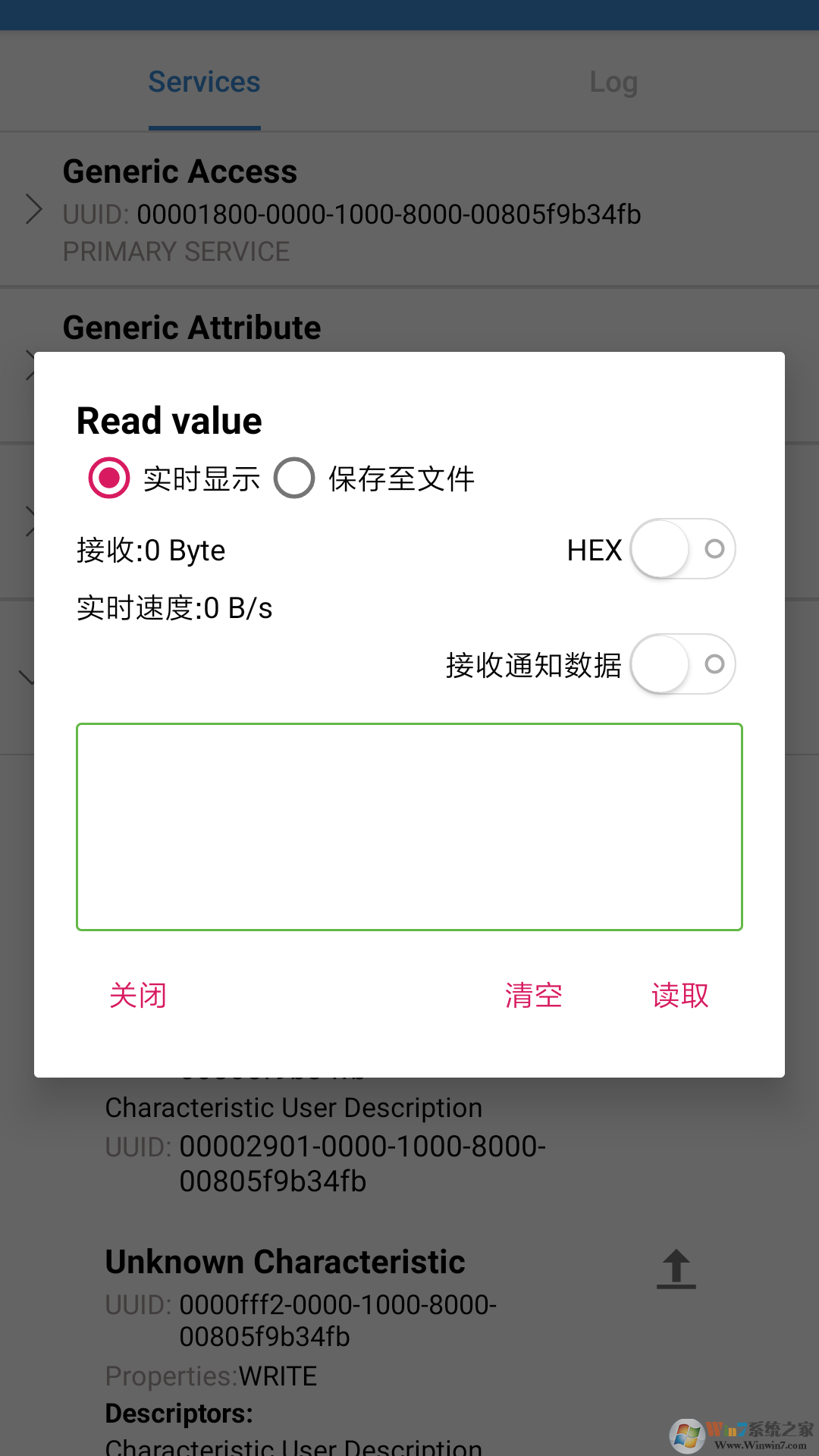Select the Characteristic User Description descriptor
Image resolution: width=819 pixels, height=1456 pixels.
click(293, 1107)
